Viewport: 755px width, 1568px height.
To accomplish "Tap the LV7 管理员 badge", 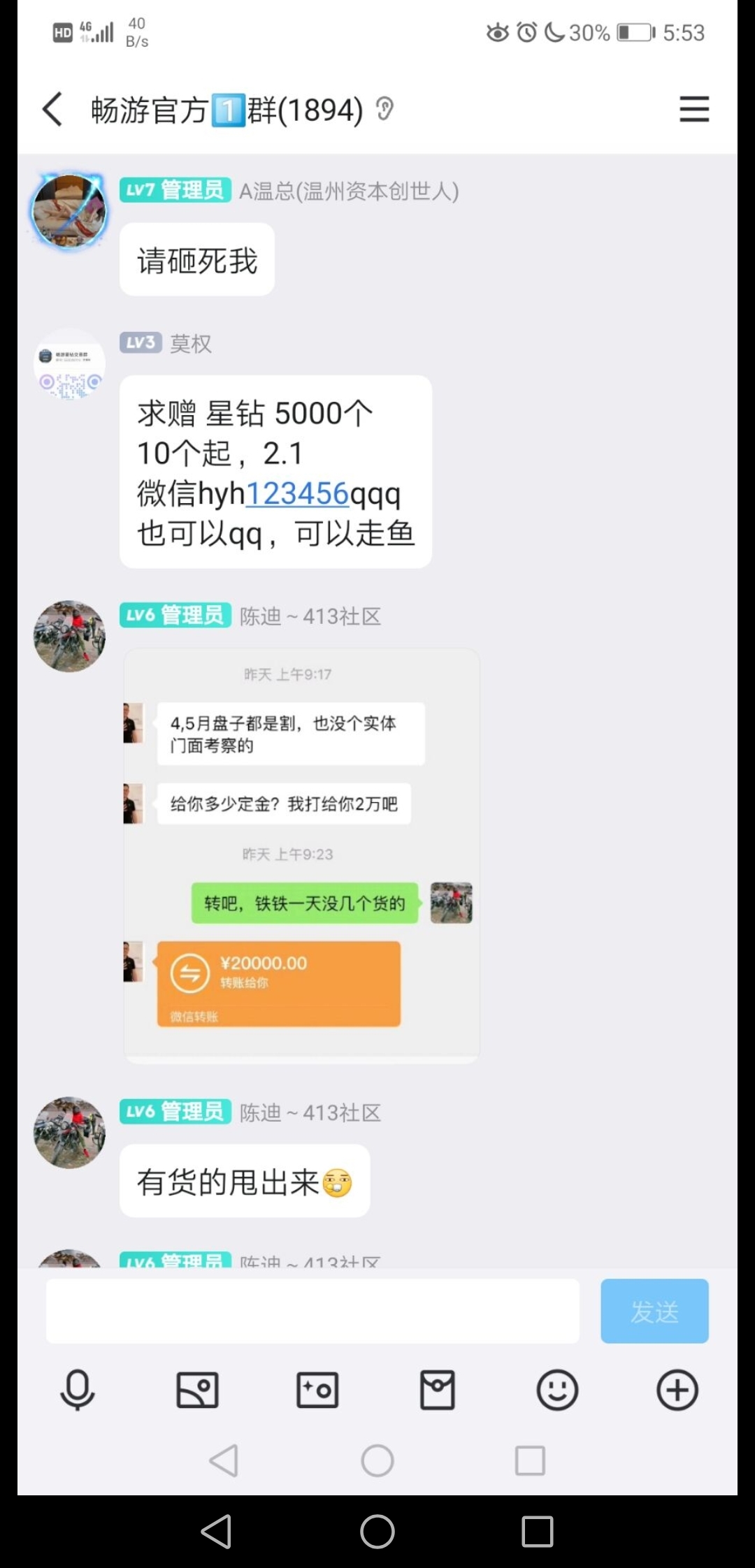I will [x=175, y=189].
